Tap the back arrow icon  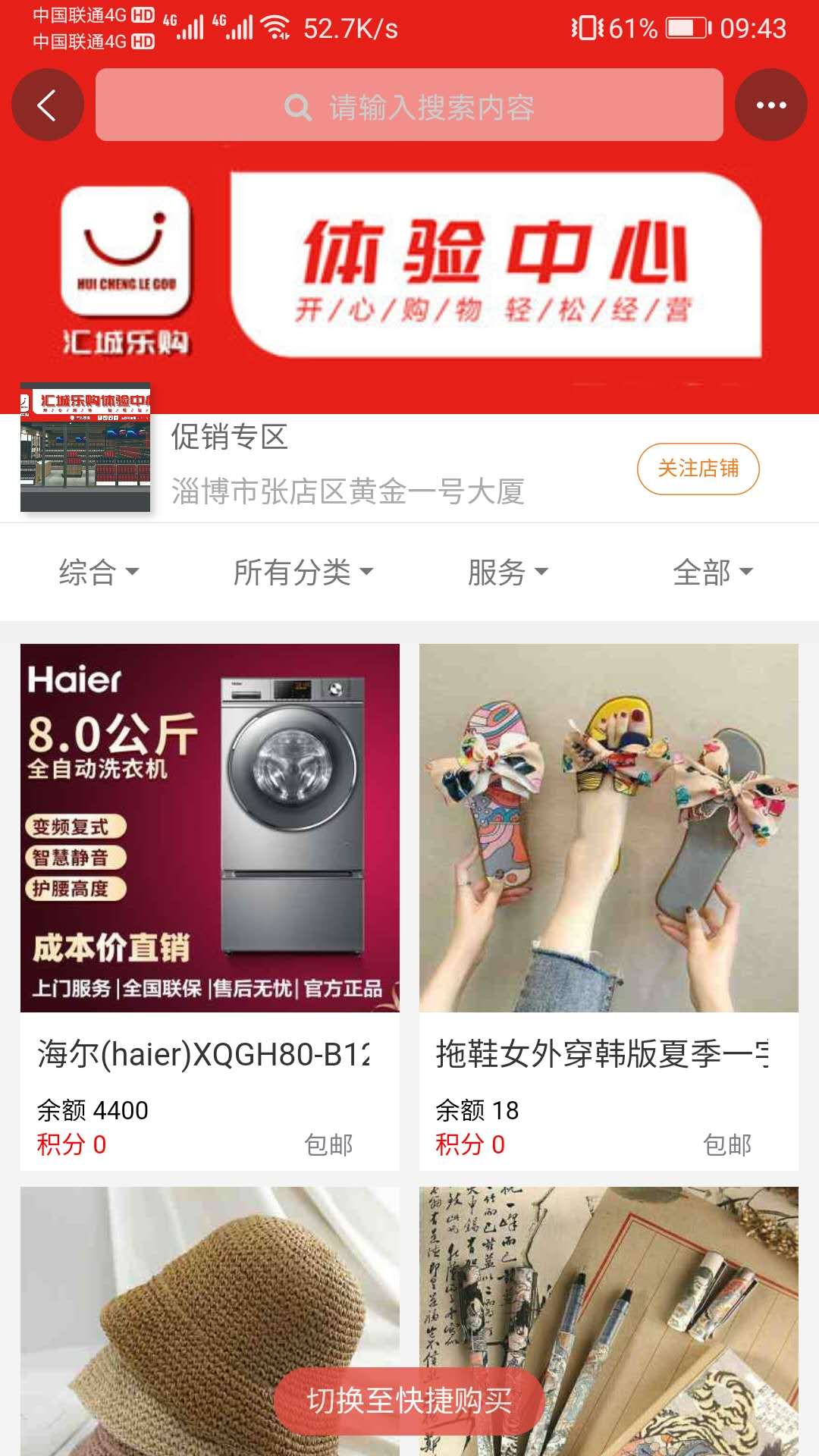tap(47, 106)
